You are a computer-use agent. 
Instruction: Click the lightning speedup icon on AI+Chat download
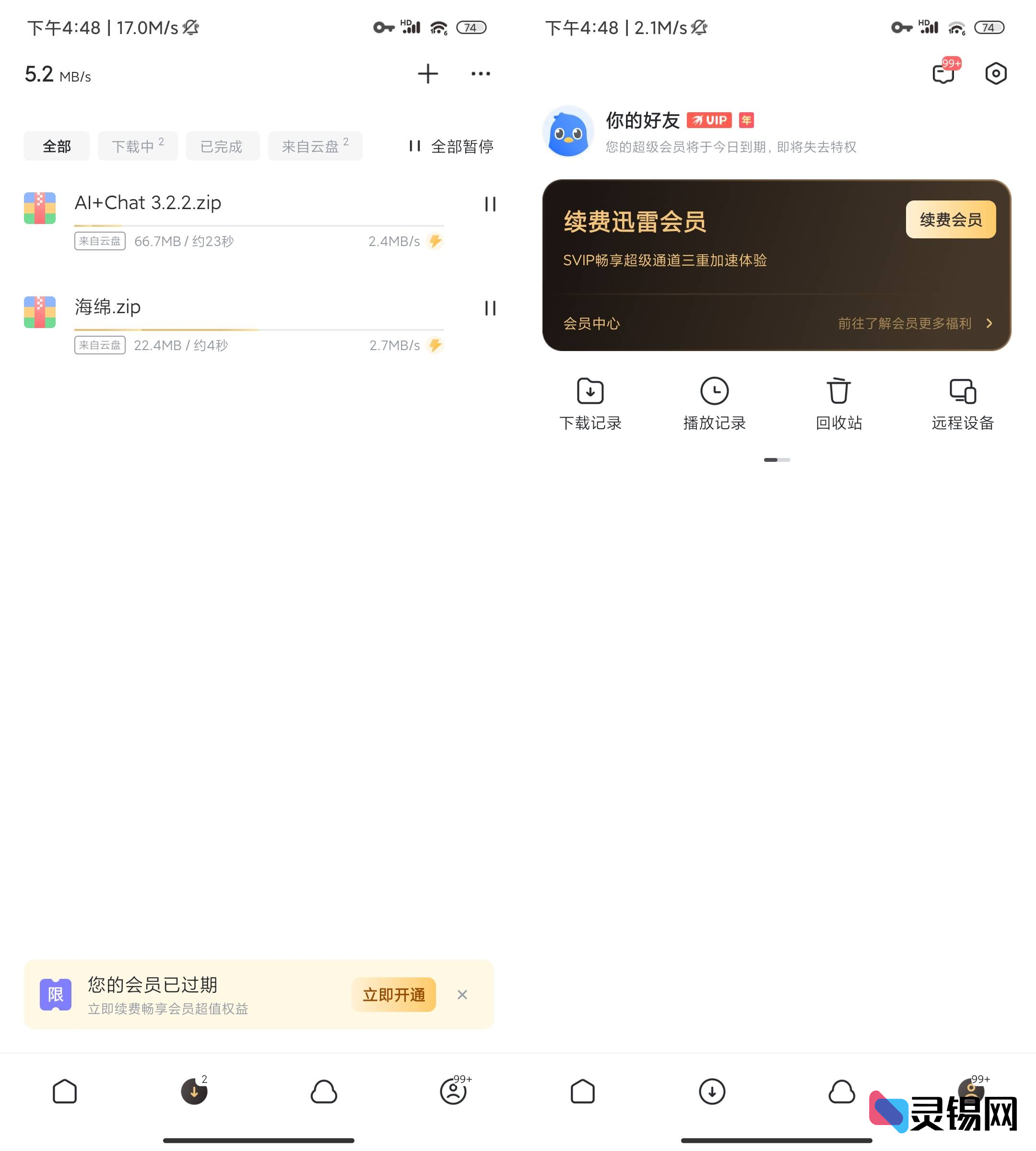point(435,241)
